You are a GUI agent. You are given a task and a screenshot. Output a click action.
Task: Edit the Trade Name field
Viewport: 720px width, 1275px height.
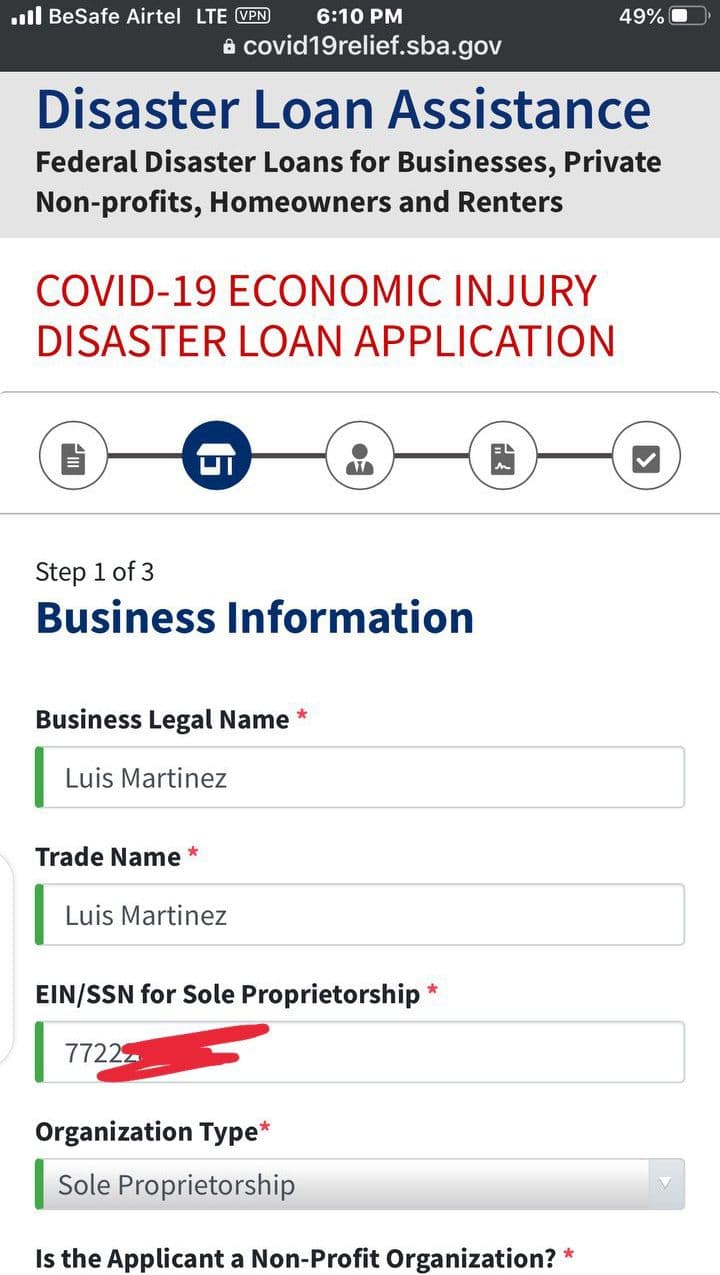(360, 914)
